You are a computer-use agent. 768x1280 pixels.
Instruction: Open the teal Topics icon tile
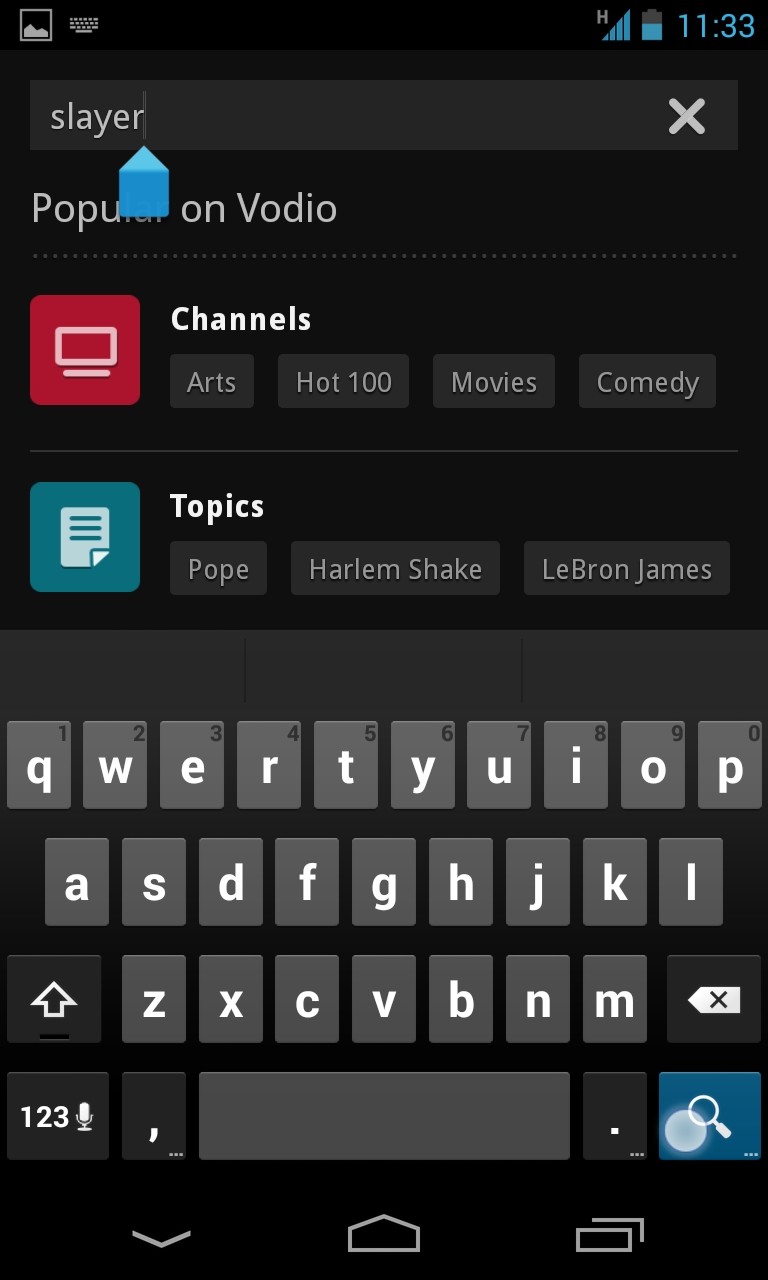pos(85,537)
